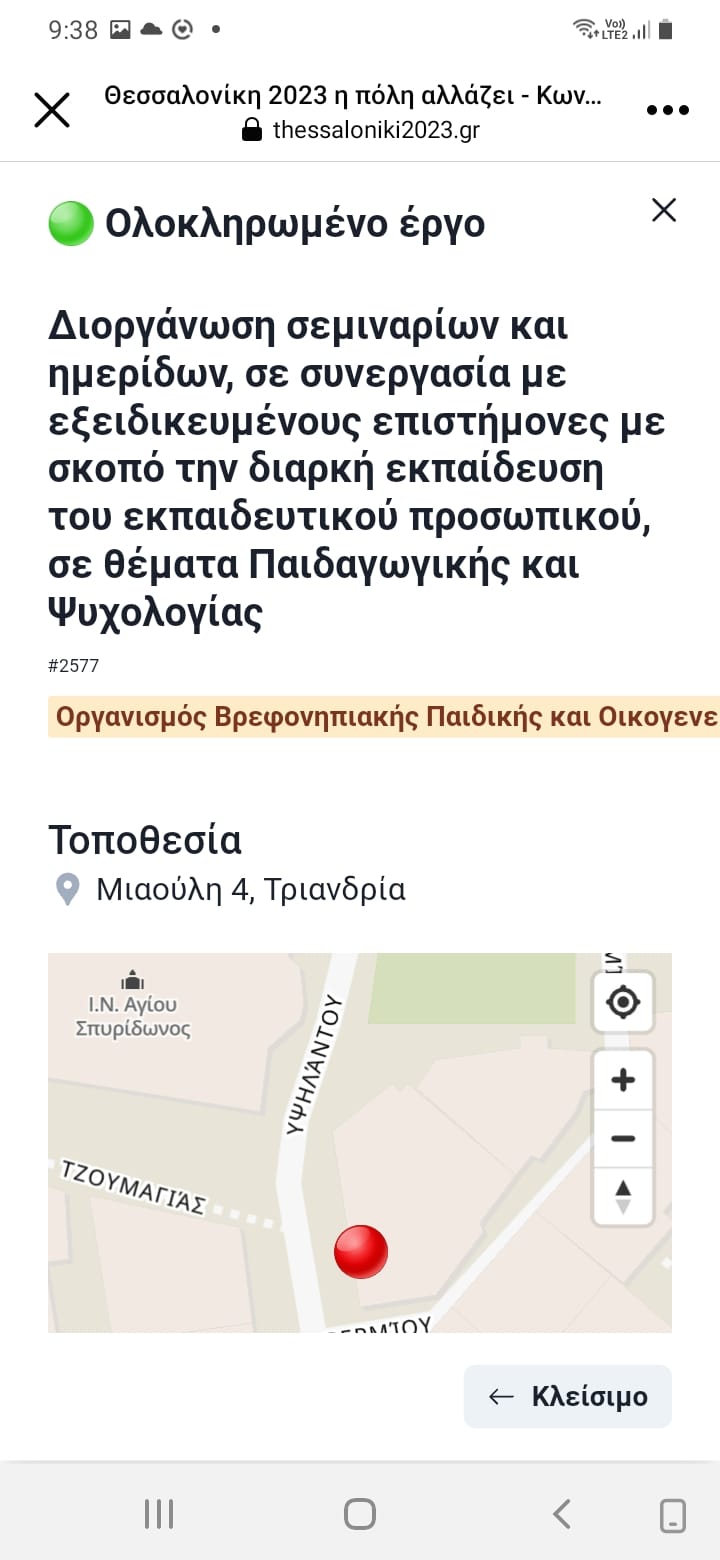
Task: Go back using system navigation
Action: click(561, 1514)
